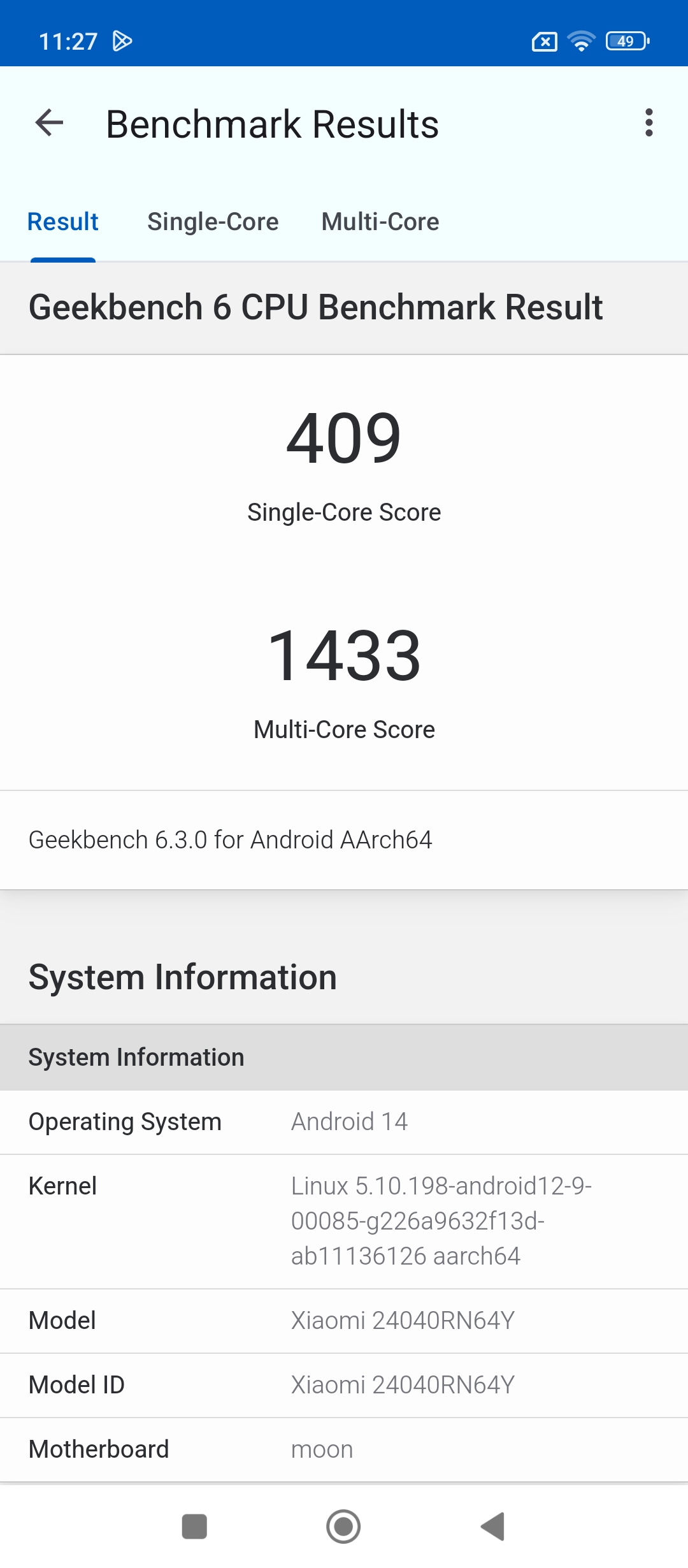Tap the system home button
688x1568 pixels.
[x=343, y=1527]
